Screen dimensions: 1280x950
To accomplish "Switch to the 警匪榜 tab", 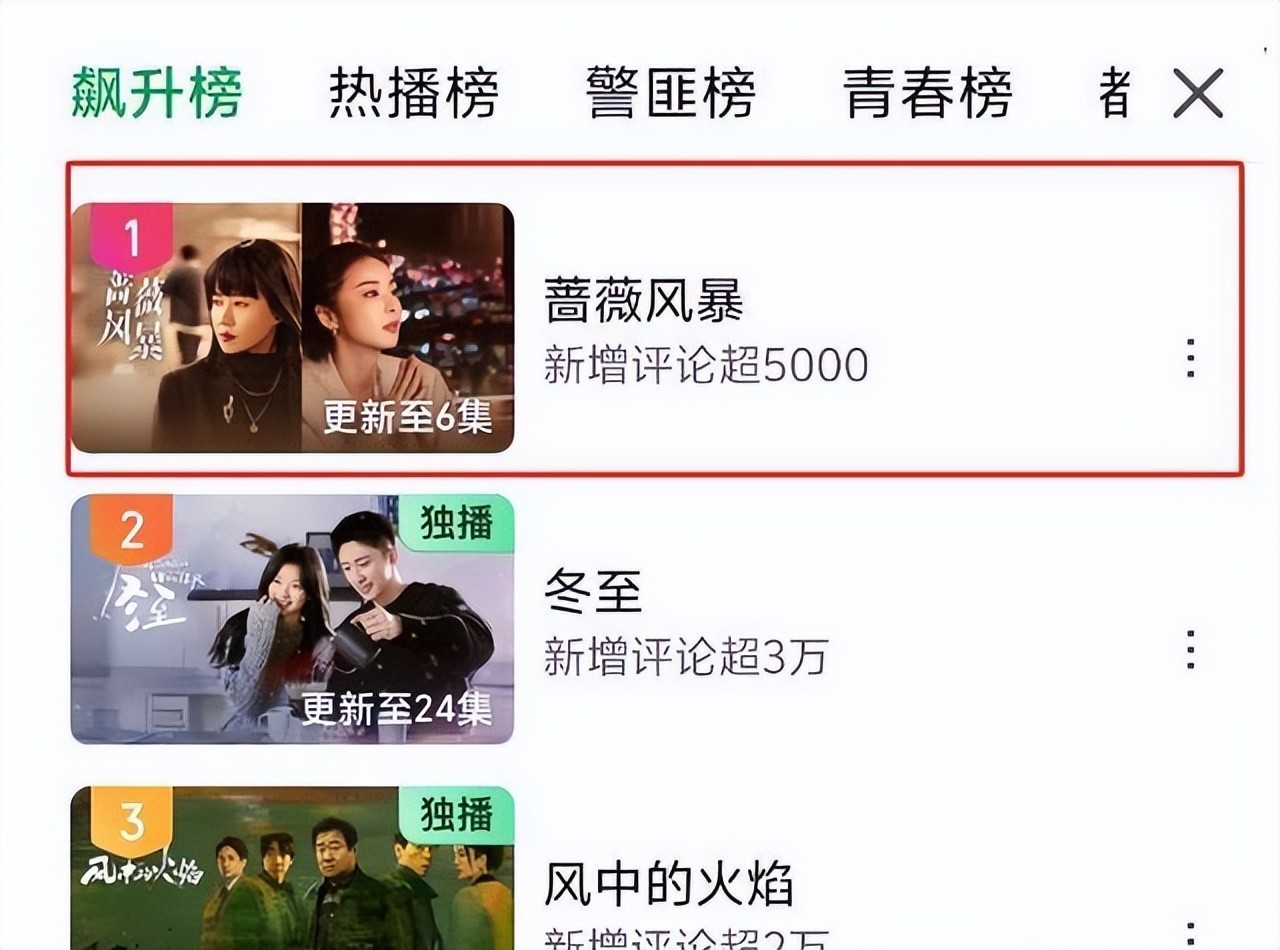I will click(x=670, y=94).
